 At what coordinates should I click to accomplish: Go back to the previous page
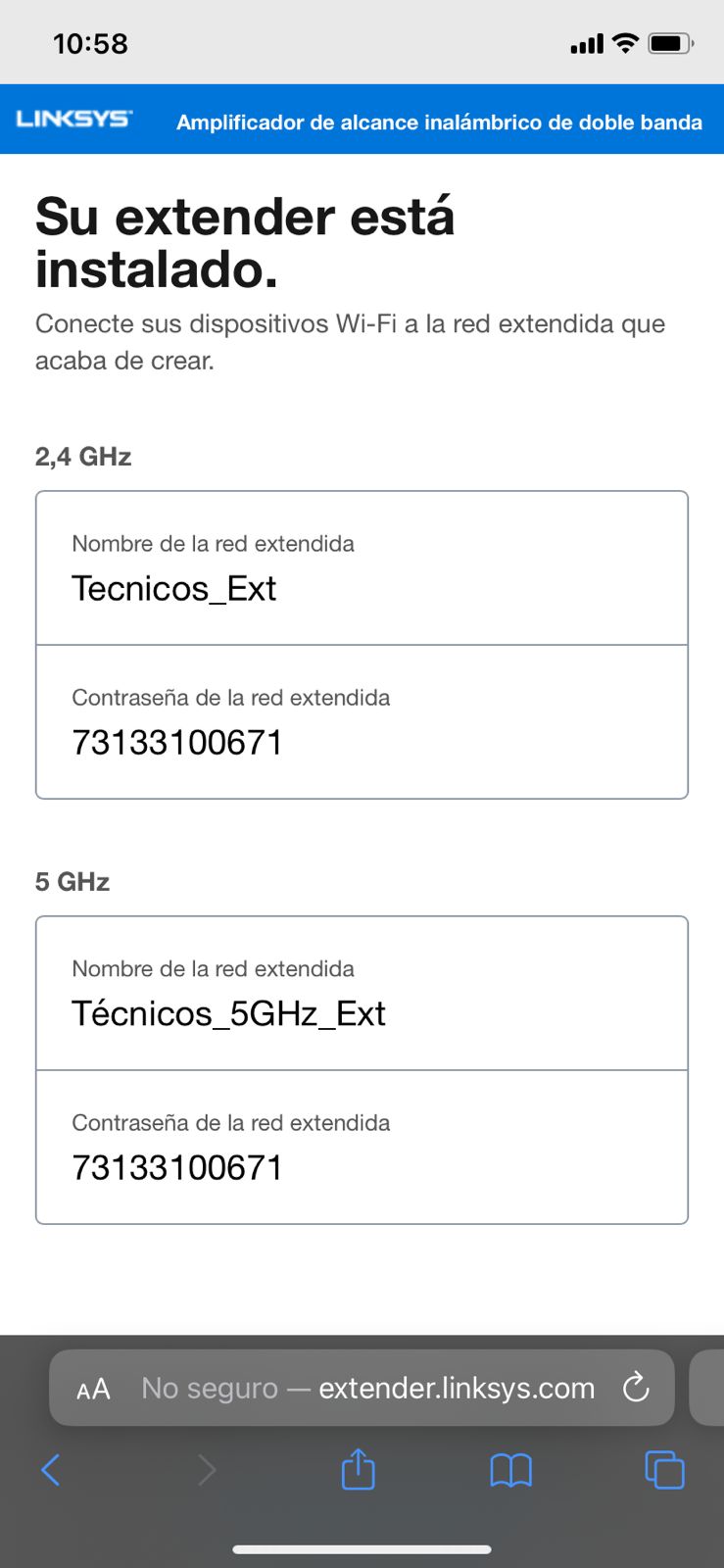[51, 1469]
